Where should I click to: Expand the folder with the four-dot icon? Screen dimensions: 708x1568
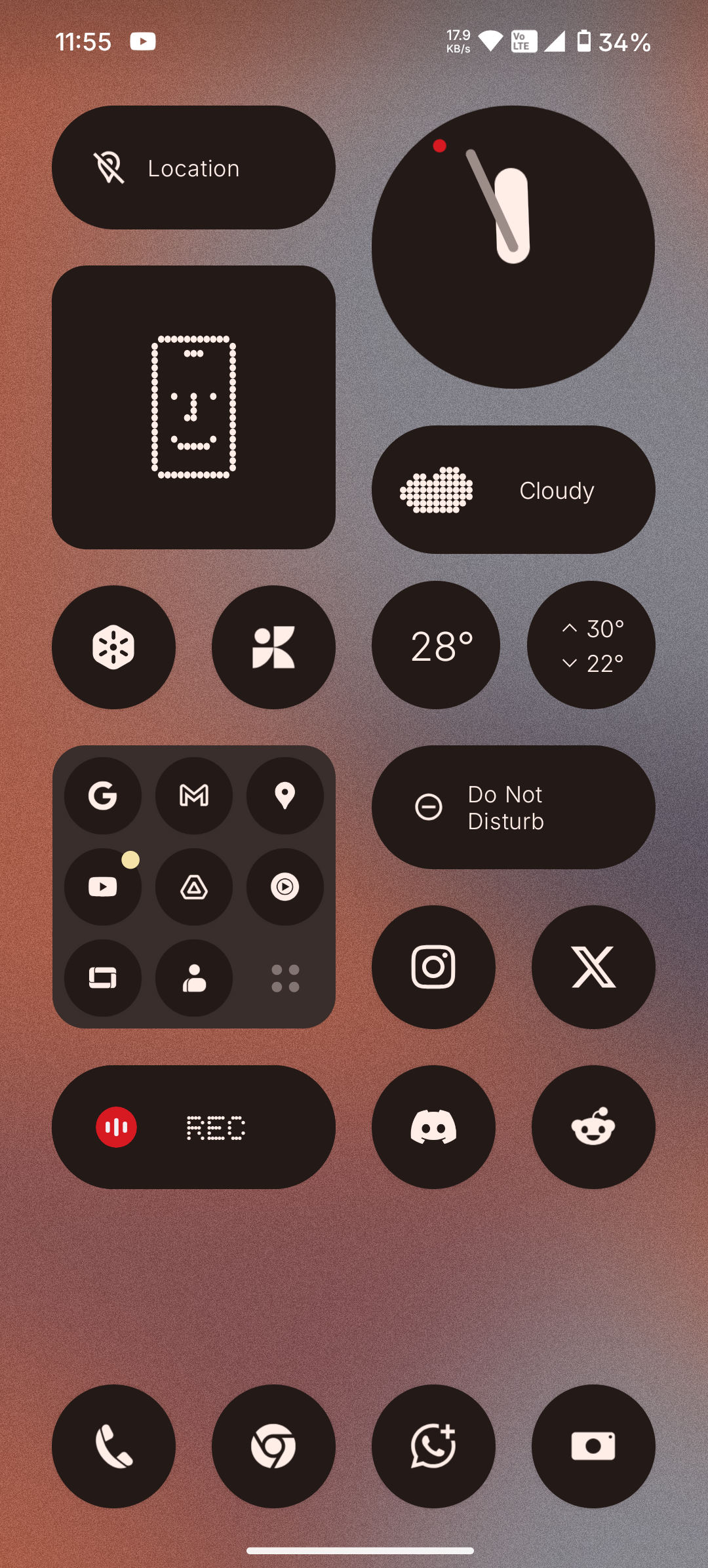285,978
